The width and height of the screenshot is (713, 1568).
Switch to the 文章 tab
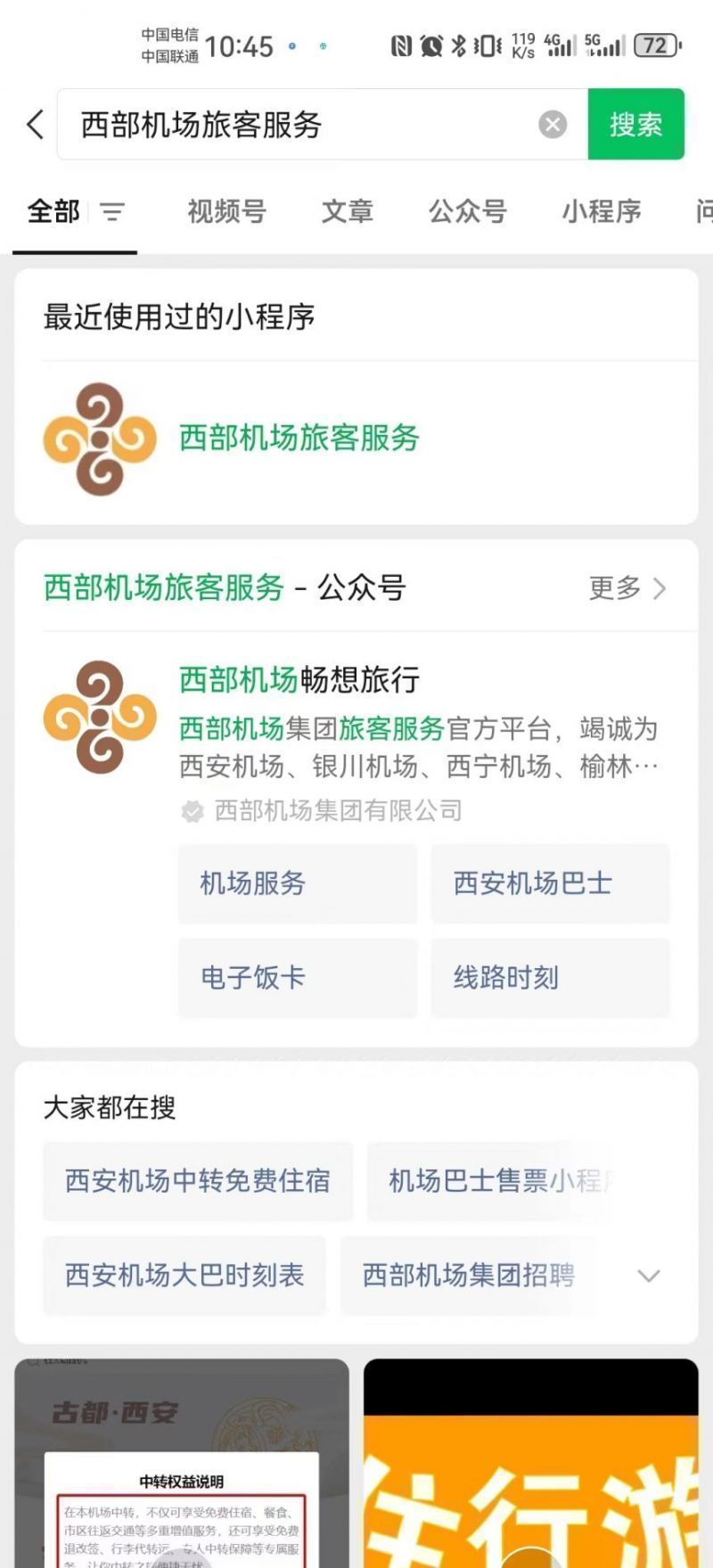pos(347,212)
